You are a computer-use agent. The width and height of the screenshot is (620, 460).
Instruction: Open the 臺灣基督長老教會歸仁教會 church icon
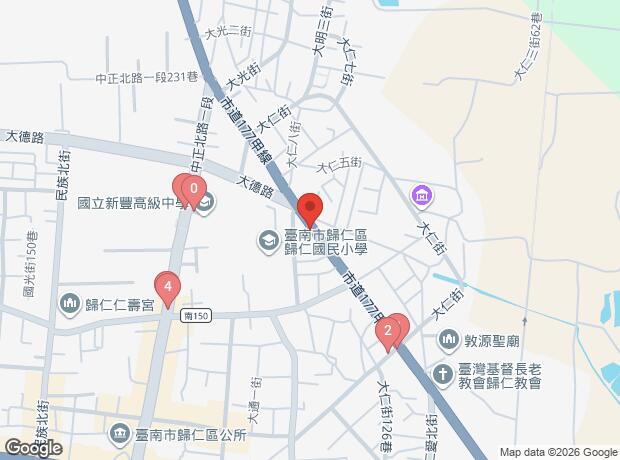pyautogui.click(x=442, y=374)
